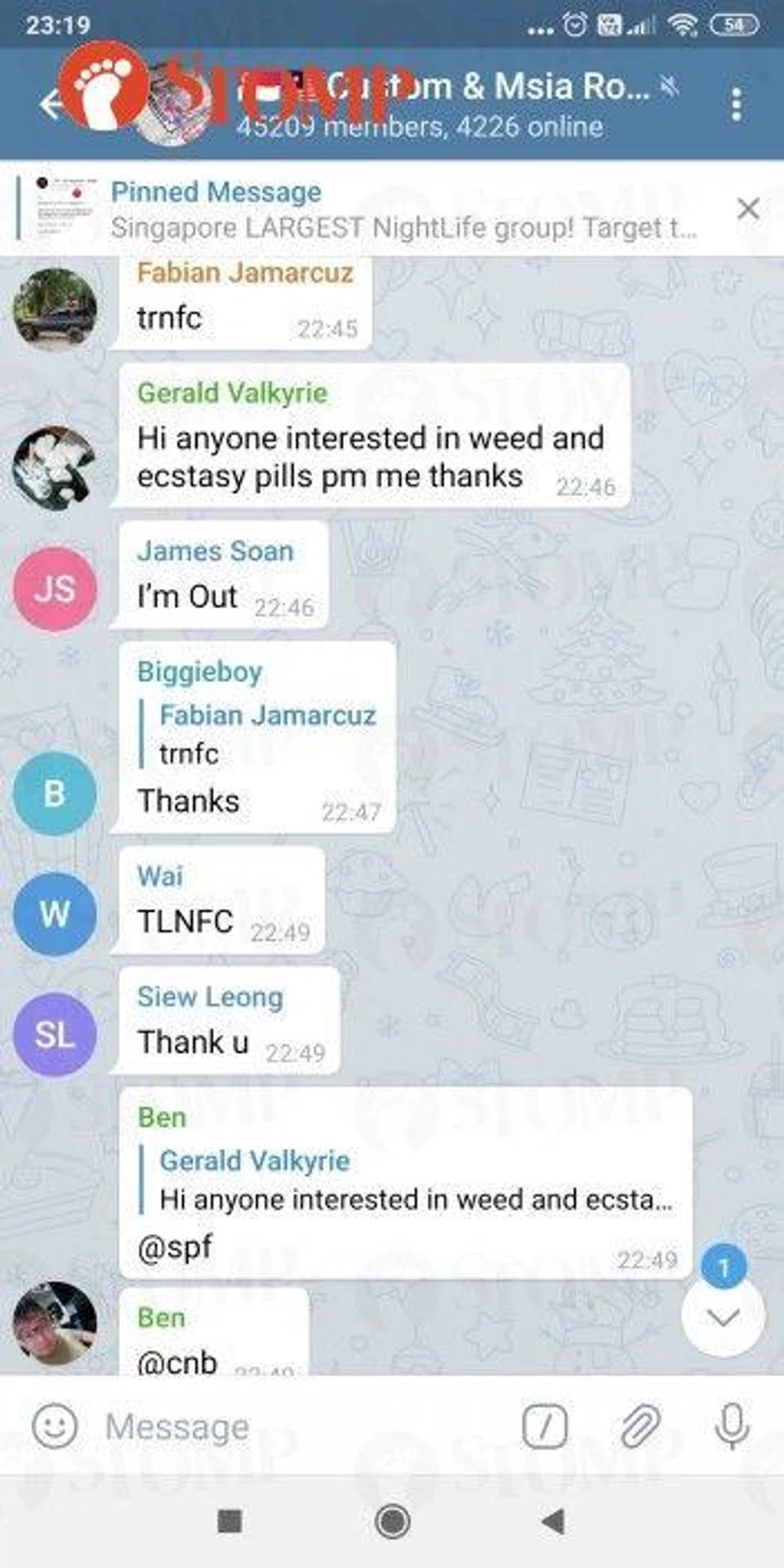Screen dimensions: 784x1568
Task: Open the three-dot overflow menu
Action: (737, 105)
